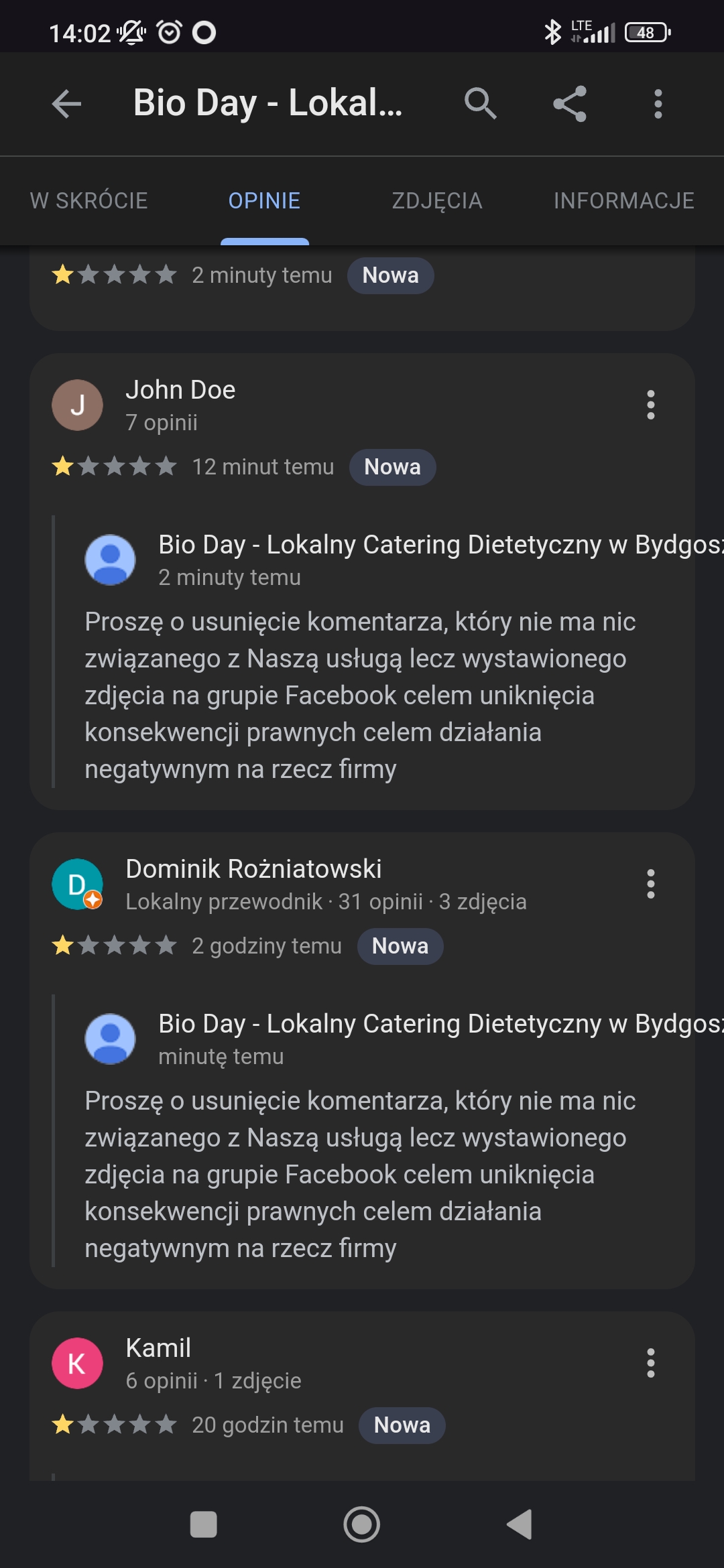Open recent apps from navigation bar
The image size is (724, 1568).
point(204,1524)
